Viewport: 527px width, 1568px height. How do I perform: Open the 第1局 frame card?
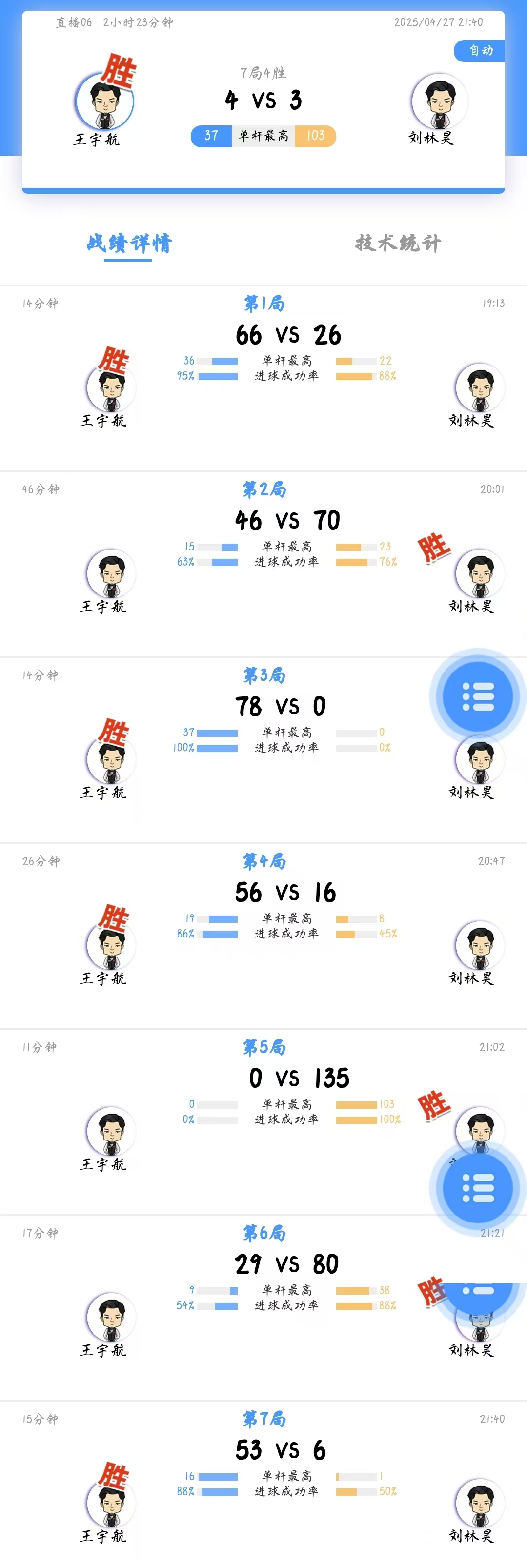point(263,377)
